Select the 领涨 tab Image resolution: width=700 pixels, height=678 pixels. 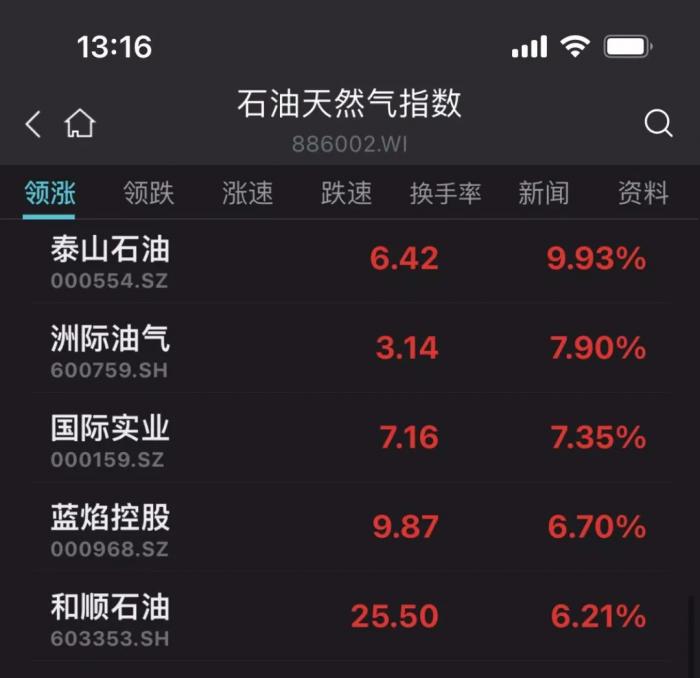(x=50, y=193)
